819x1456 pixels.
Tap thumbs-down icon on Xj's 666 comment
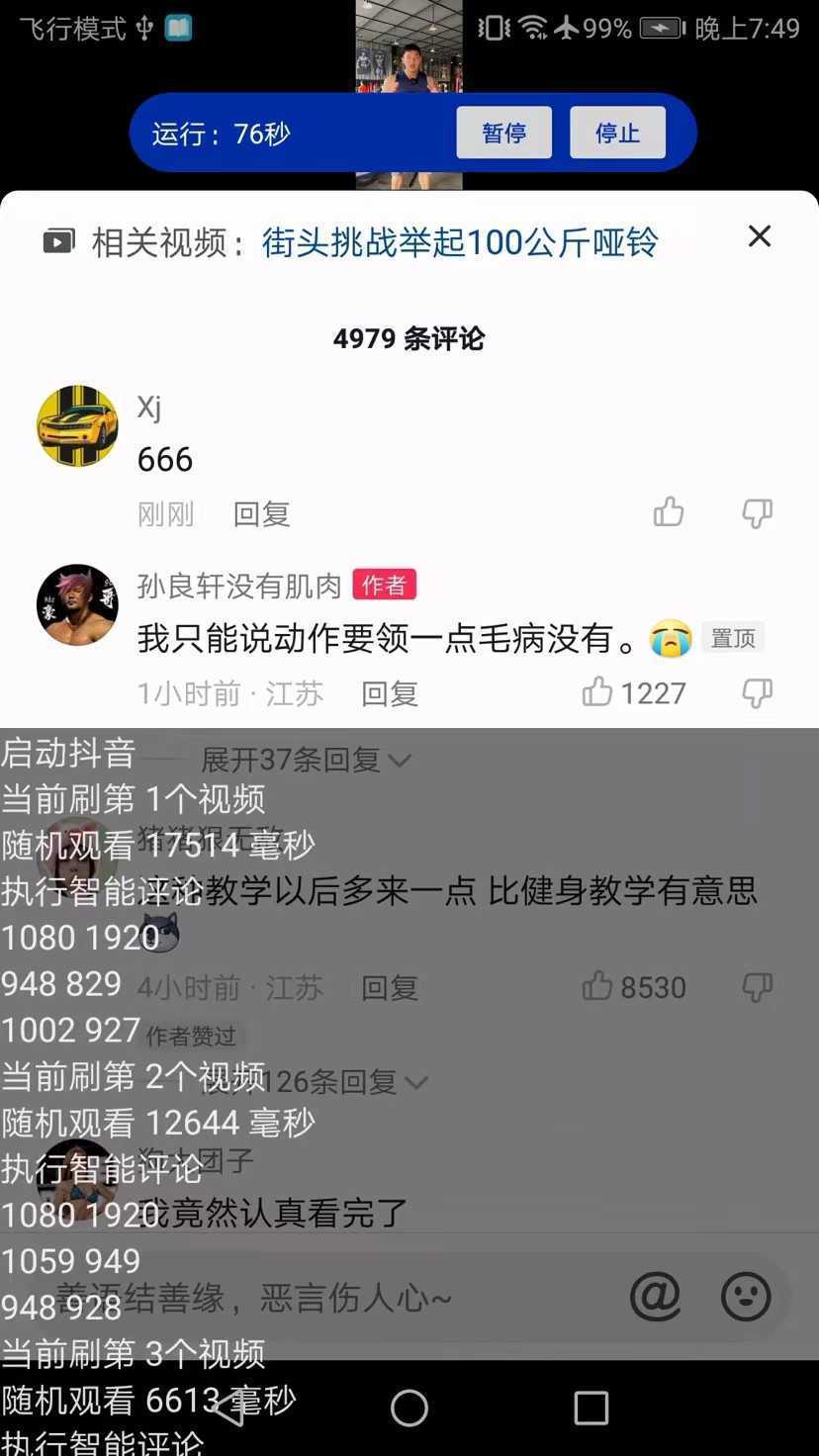757,512
